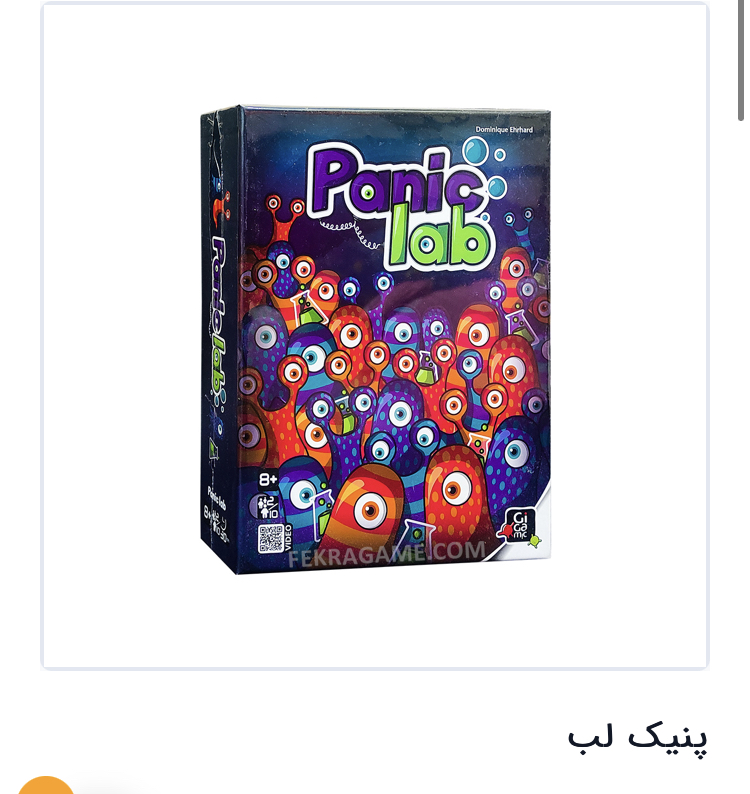
Task: Open the Panic Lab product image
Action: point(375,338)
